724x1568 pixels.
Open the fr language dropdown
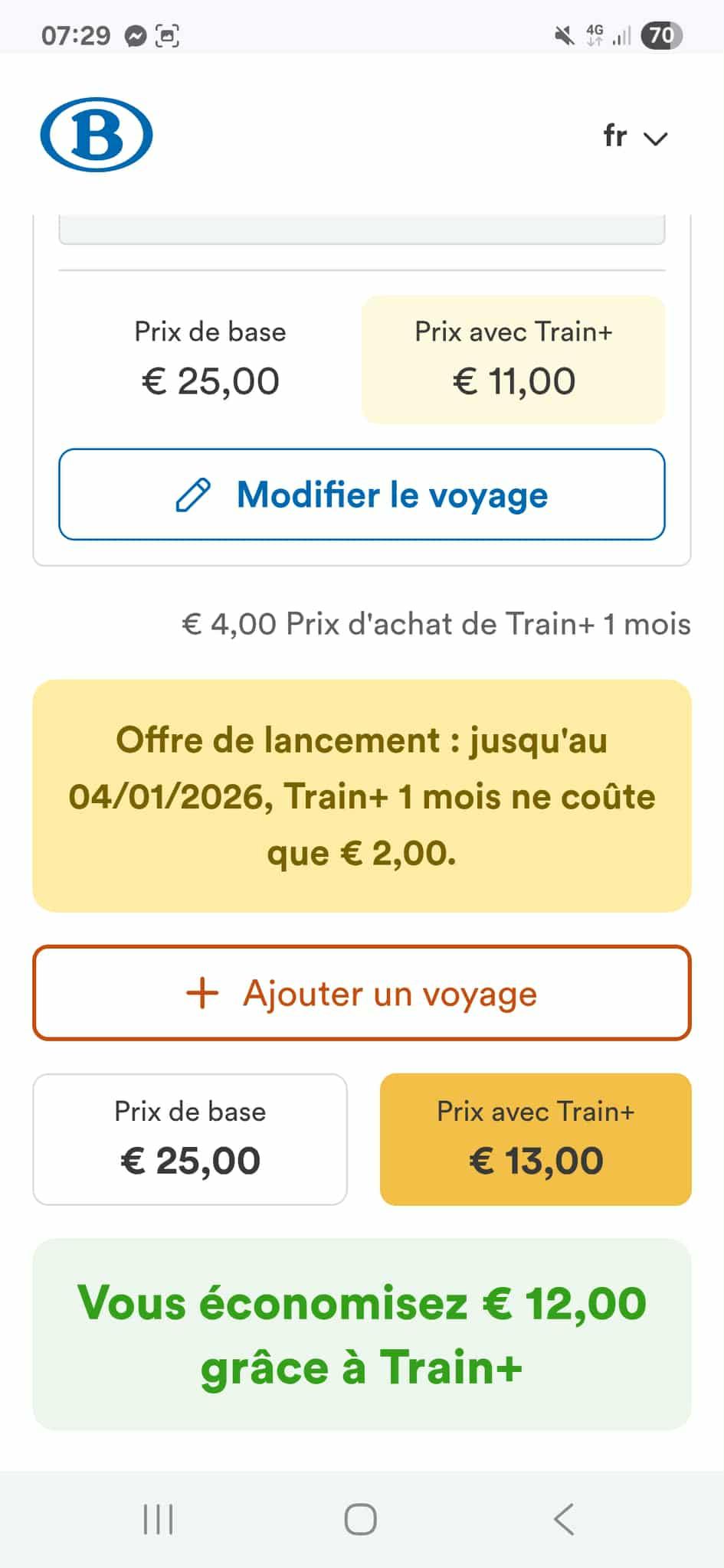(x=634, y=137)
